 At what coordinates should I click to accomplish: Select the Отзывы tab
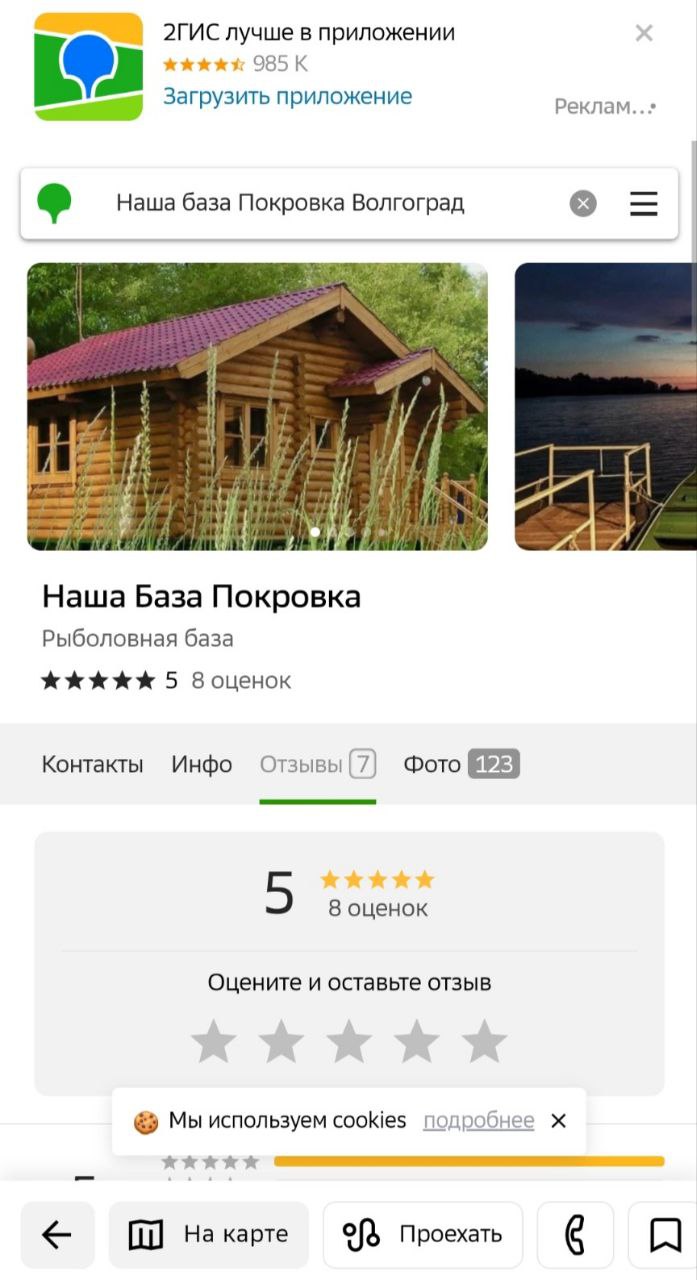pos(317,765)
